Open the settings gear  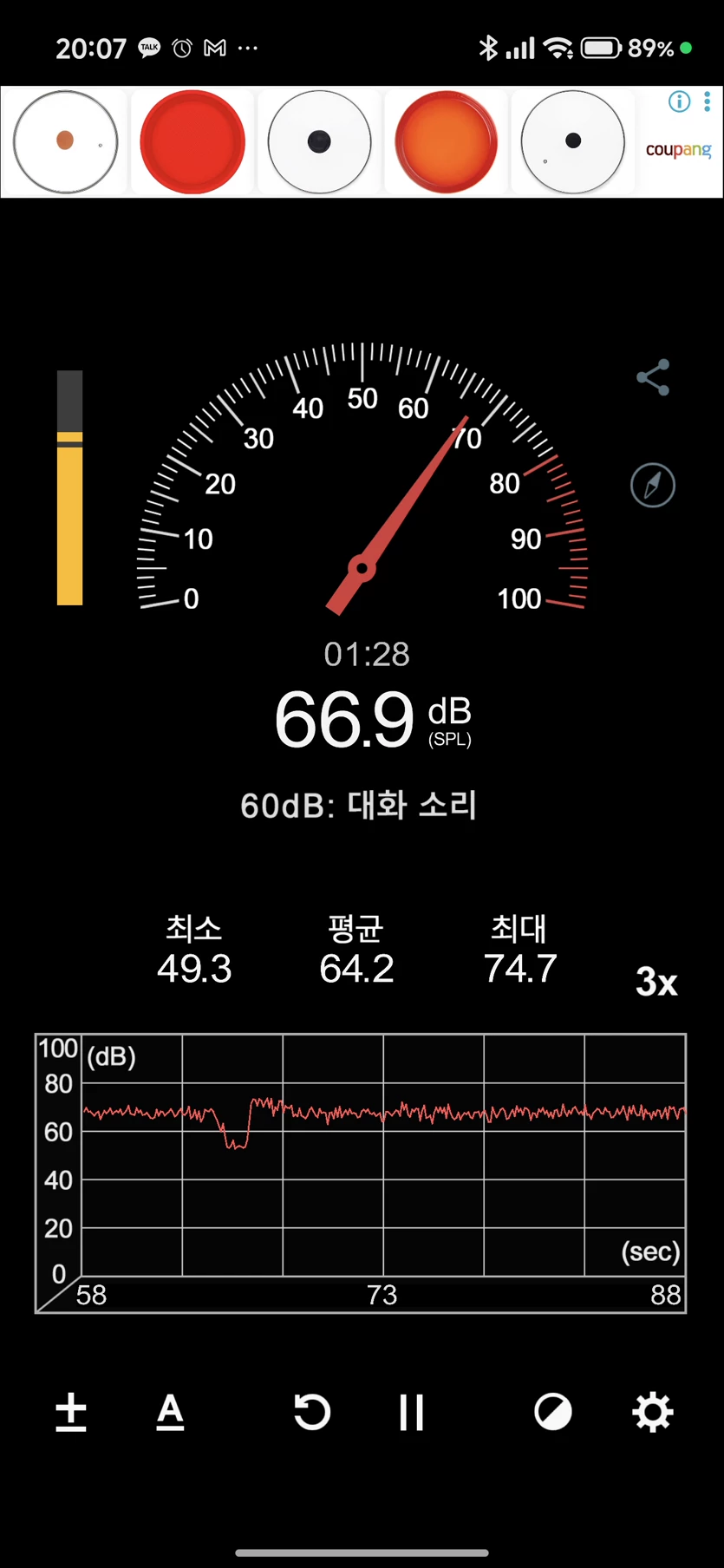coord(653,1412)
